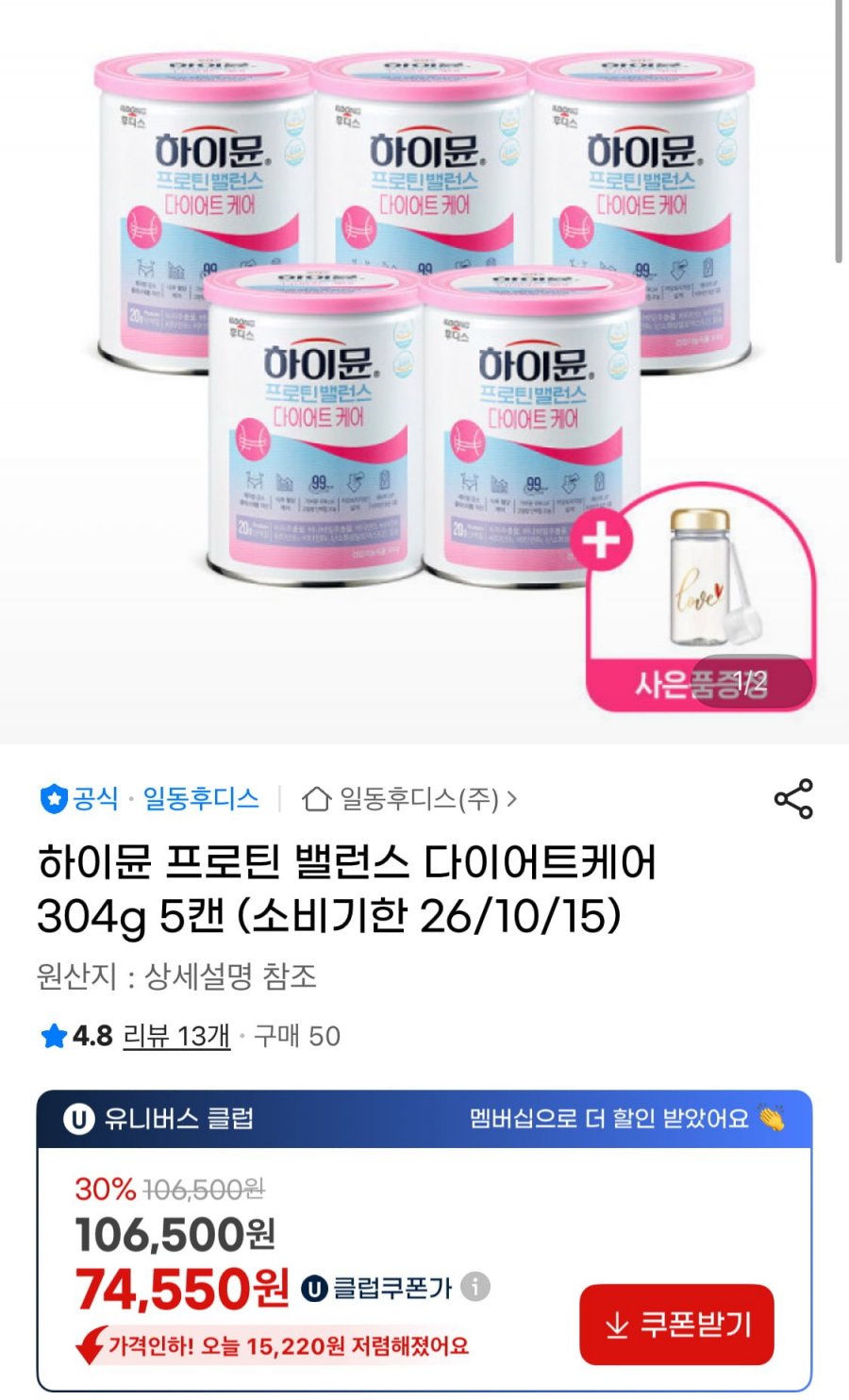Visit the 일동후디스(주) seller store
This screenshot has width=849, height=1400.
coord(410,799)
